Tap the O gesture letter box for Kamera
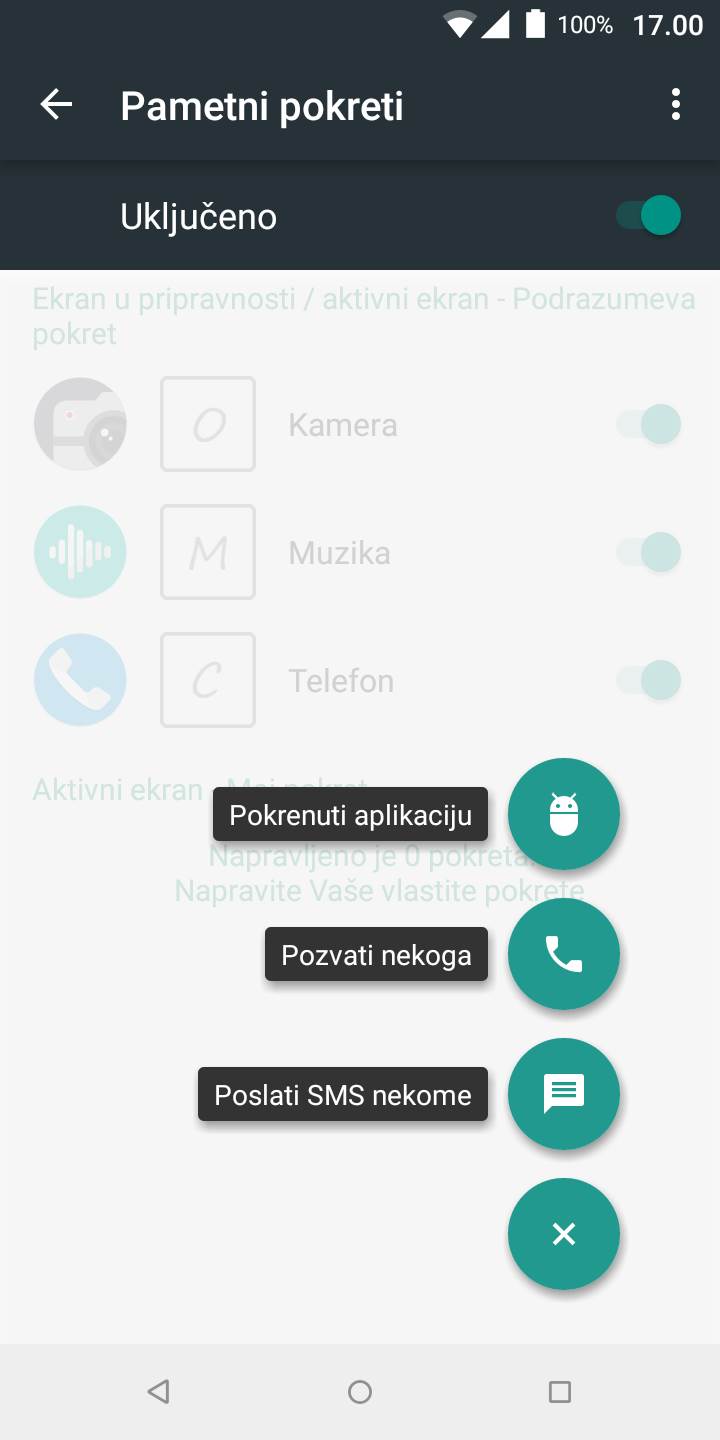Viewport: 720px width, 1440px height. click(x=207, y=424)
